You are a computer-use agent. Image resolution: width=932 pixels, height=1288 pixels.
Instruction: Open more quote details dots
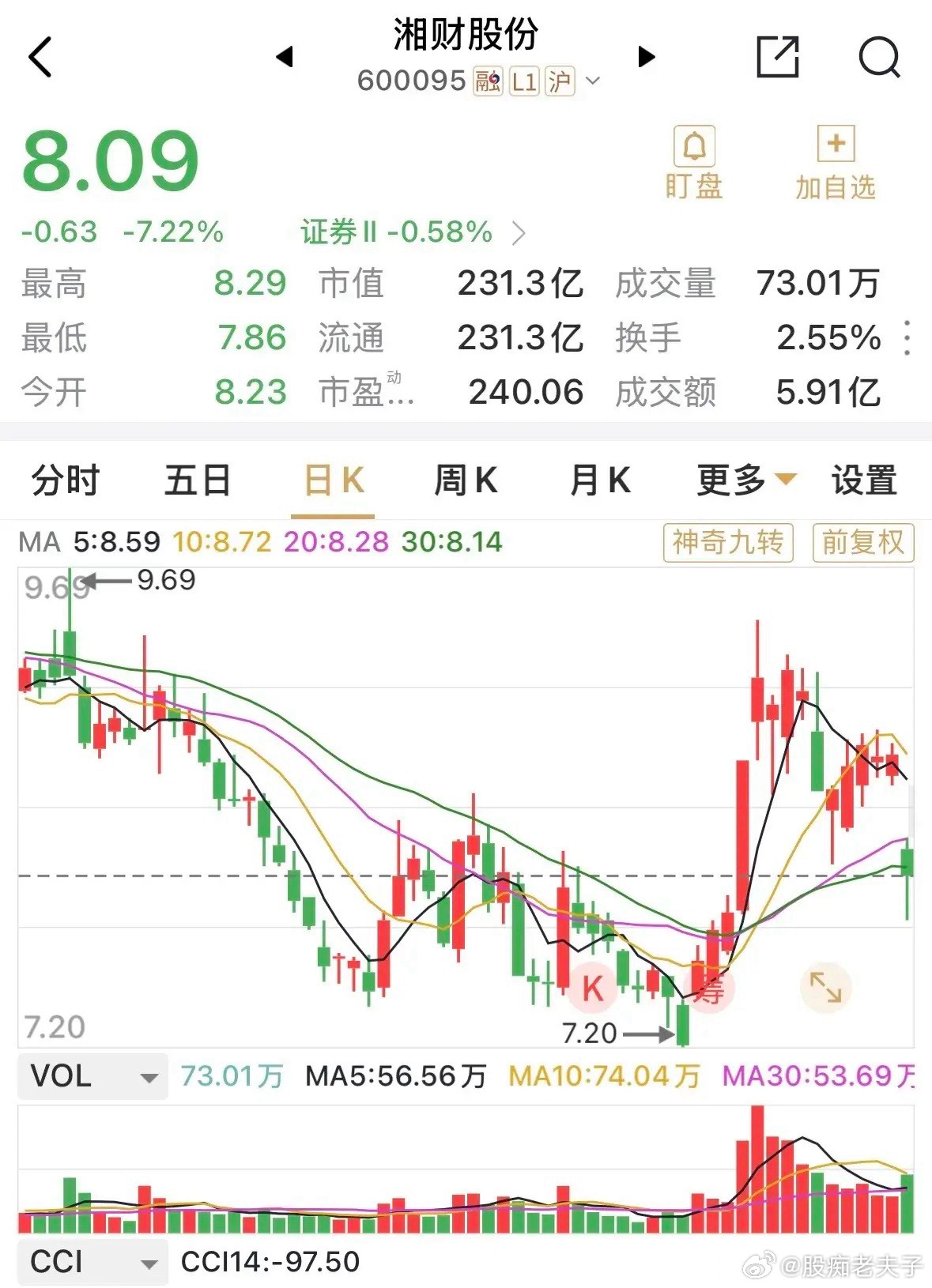pos(907,338)
